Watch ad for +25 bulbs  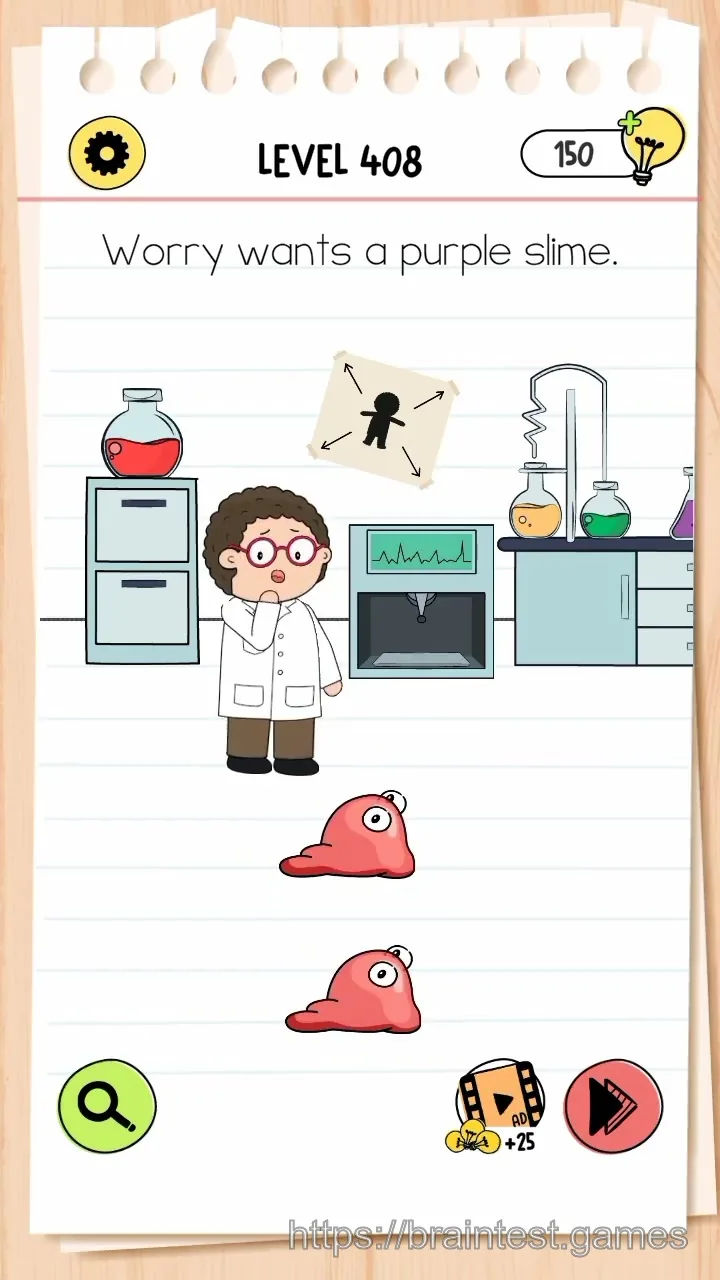[496, 1108]
